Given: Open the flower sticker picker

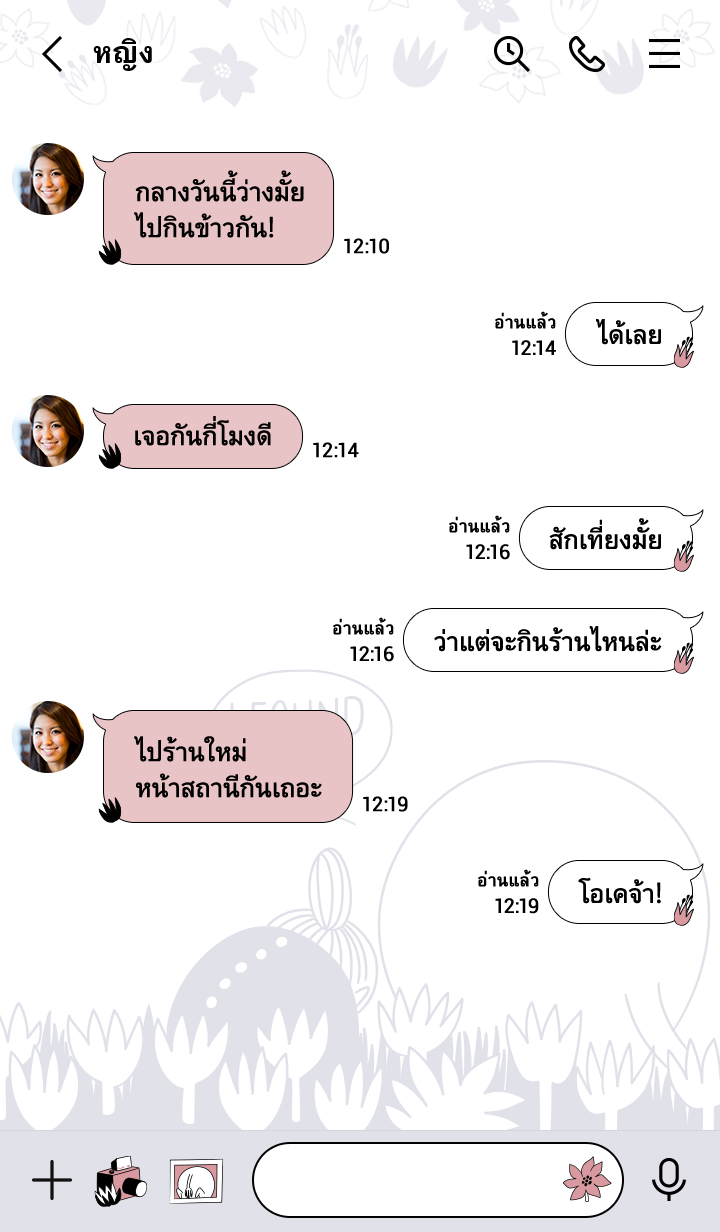Looking at the screenshot, I should tap(587, 1181).
